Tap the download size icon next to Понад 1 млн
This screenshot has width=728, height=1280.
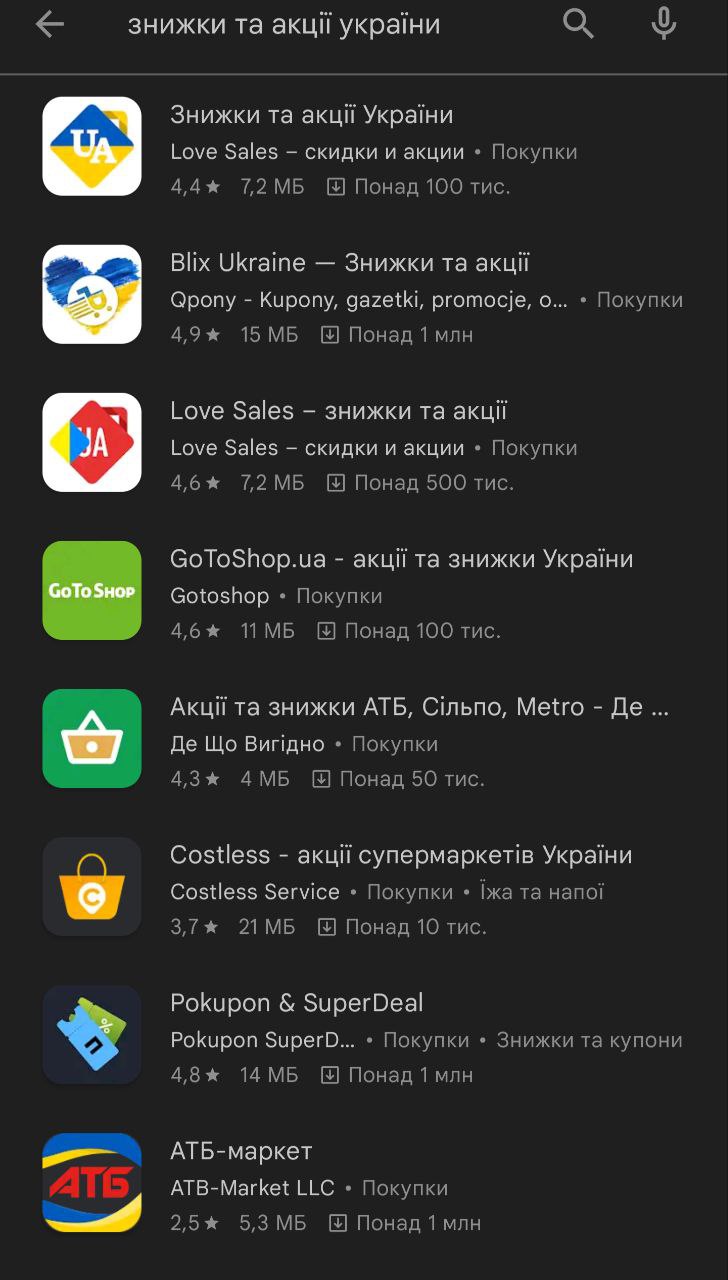tap(329, 336)
